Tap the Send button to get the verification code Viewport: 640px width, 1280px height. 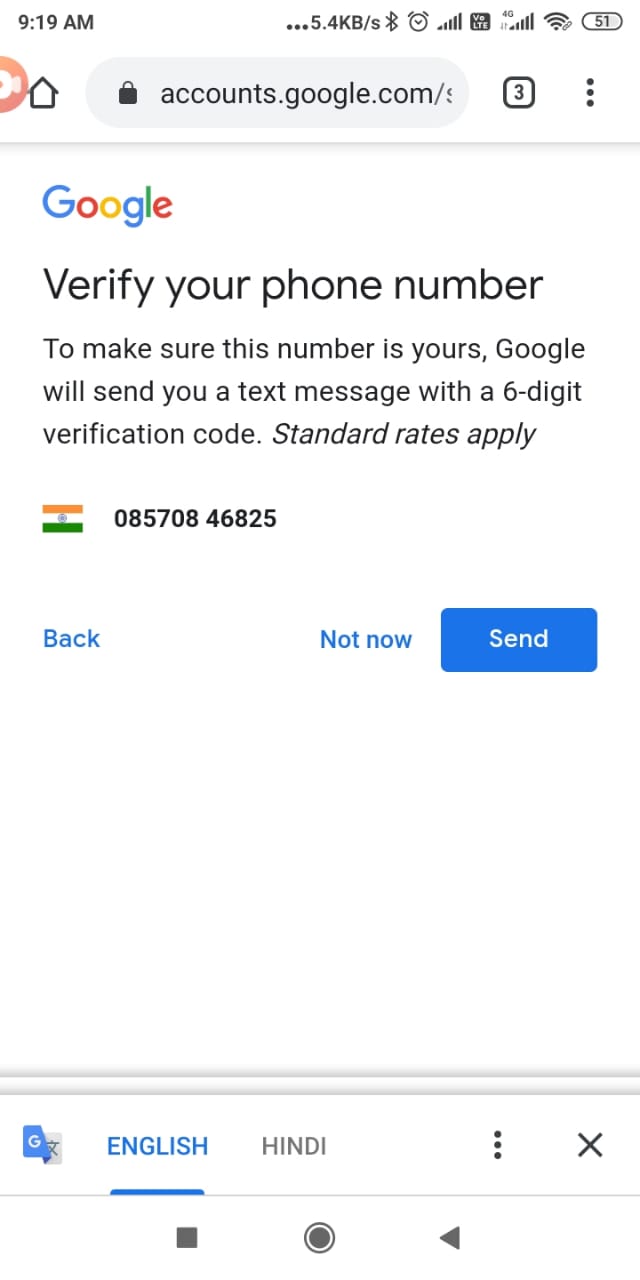point(518,639)
